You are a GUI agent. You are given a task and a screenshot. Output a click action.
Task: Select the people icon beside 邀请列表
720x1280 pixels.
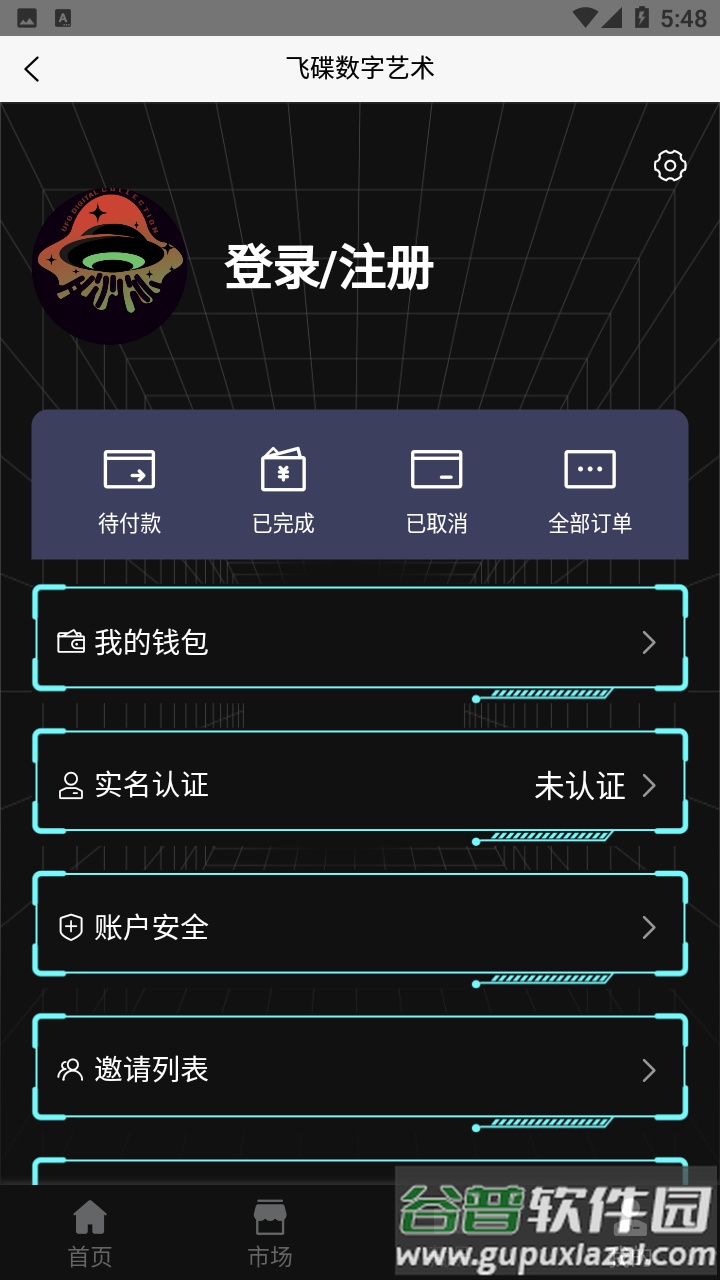click(x=68, y=1070)
